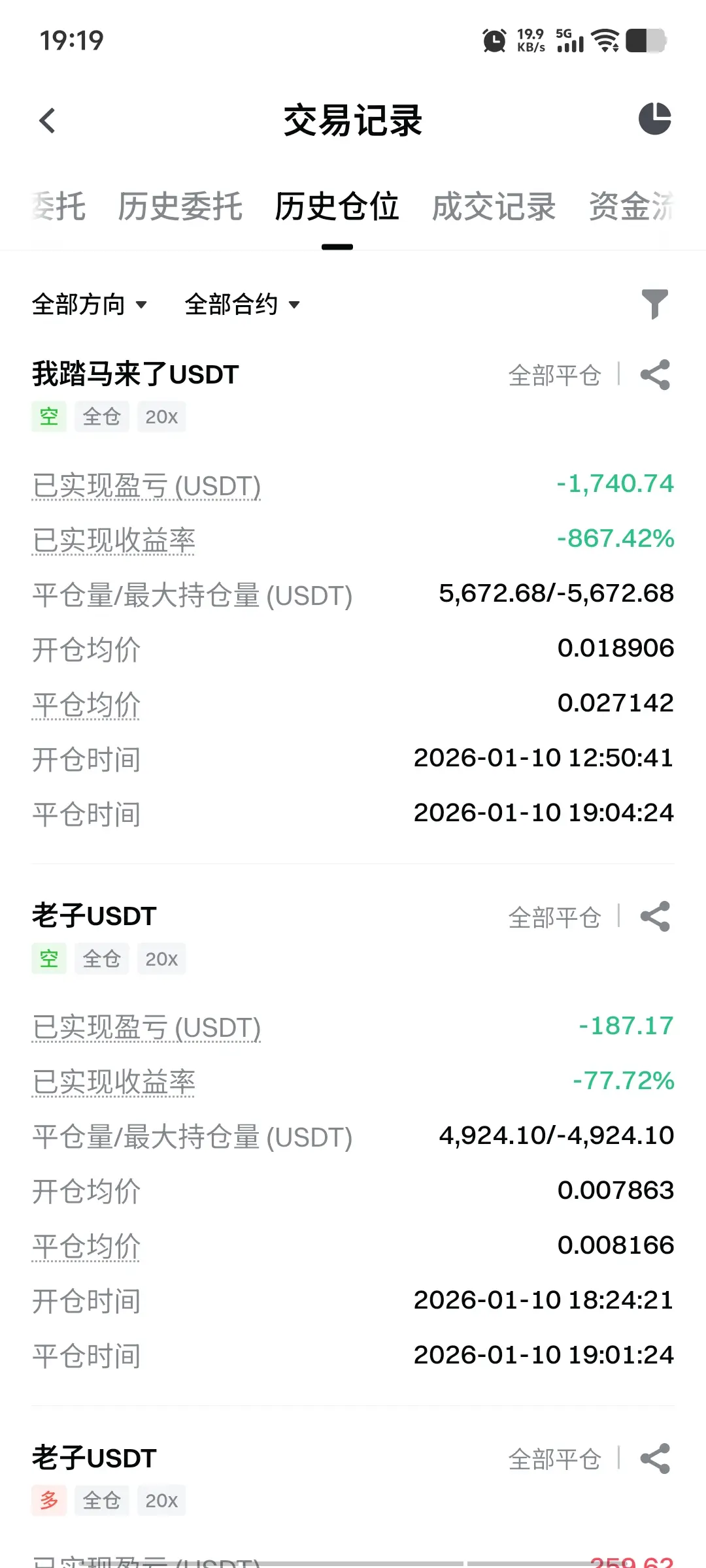
Task: Tap 平仓均价 label under 我踏马来了USDT
Action: [86, 706]
